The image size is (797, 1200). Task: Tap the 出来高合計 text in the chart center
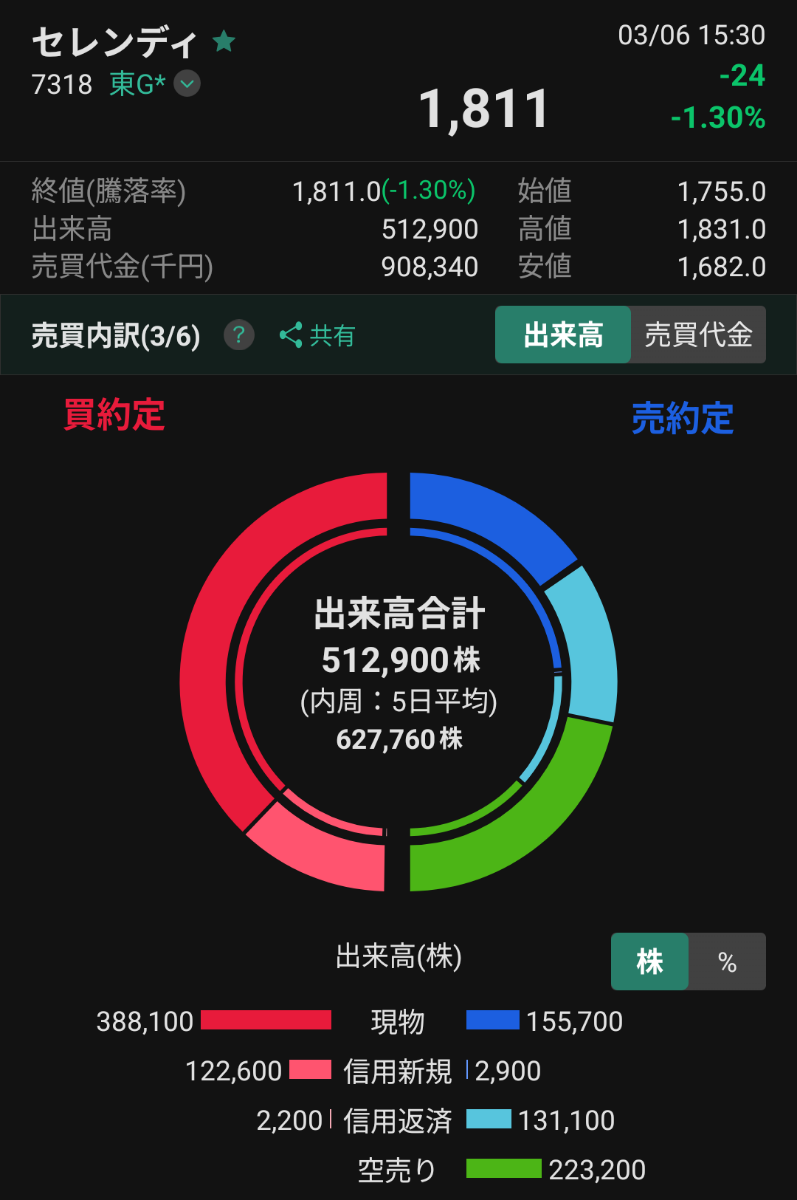point(400,617)
